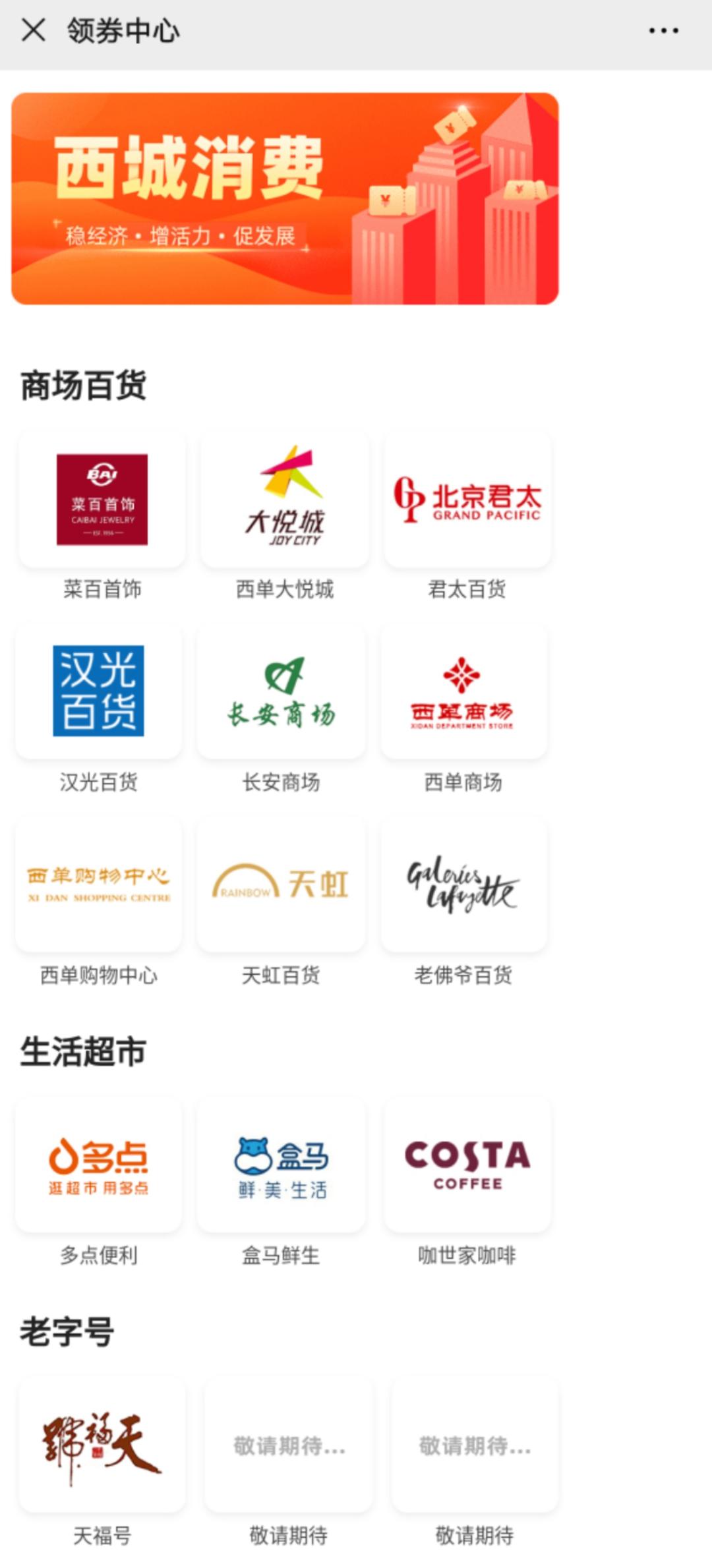Open 西单购物中心 coupons
712x1568 pixels.
99,884
